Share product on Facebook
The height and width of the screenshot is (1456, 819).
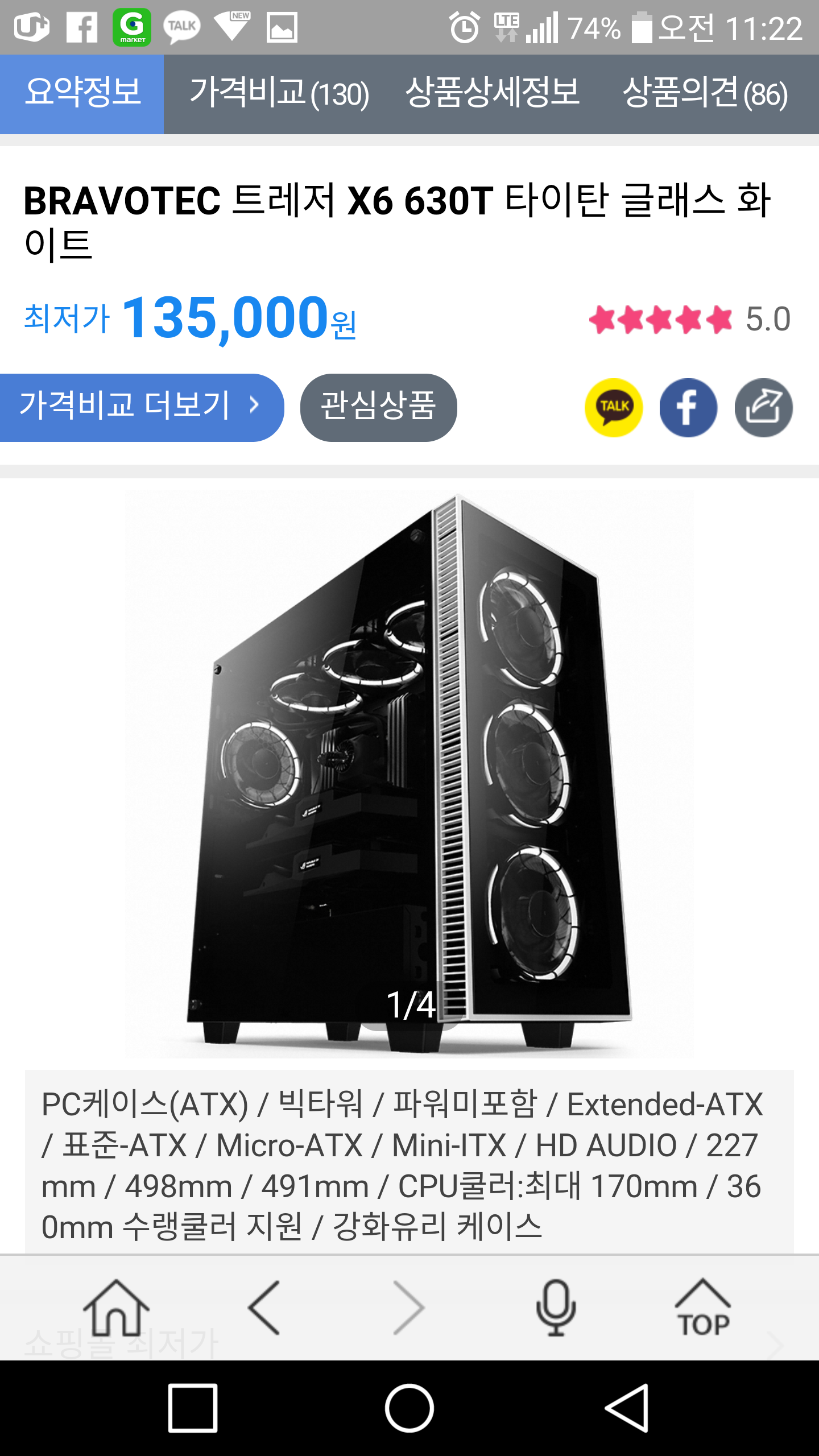pos(688,407)
